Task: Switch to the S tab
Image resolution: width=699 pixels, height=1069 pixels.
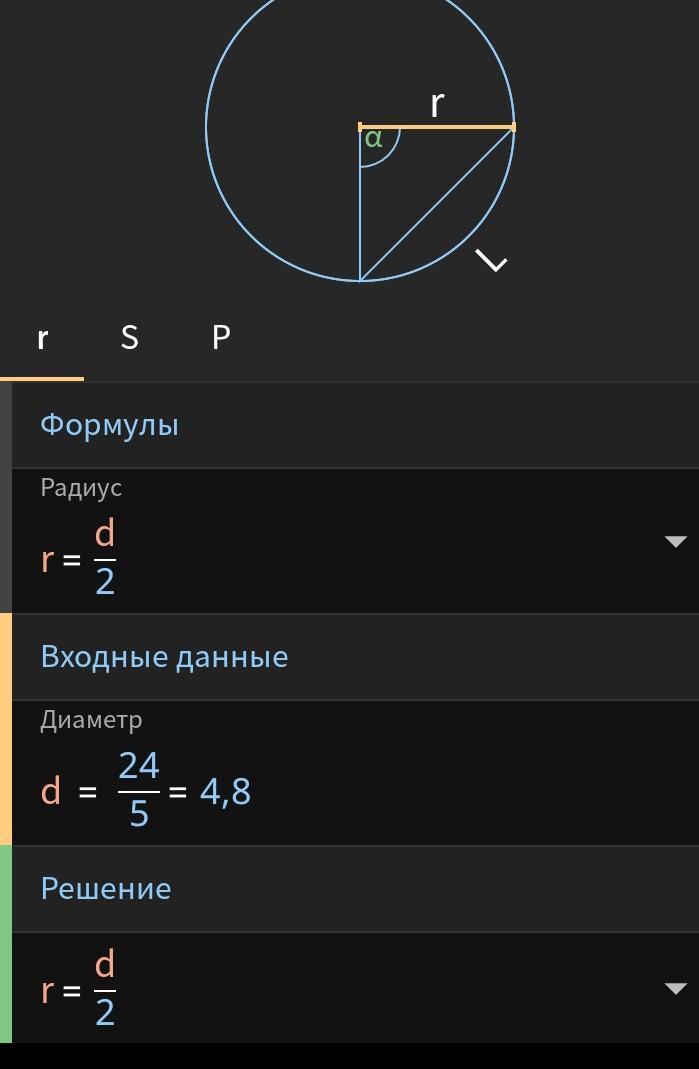Action: [x=129, y=338]
